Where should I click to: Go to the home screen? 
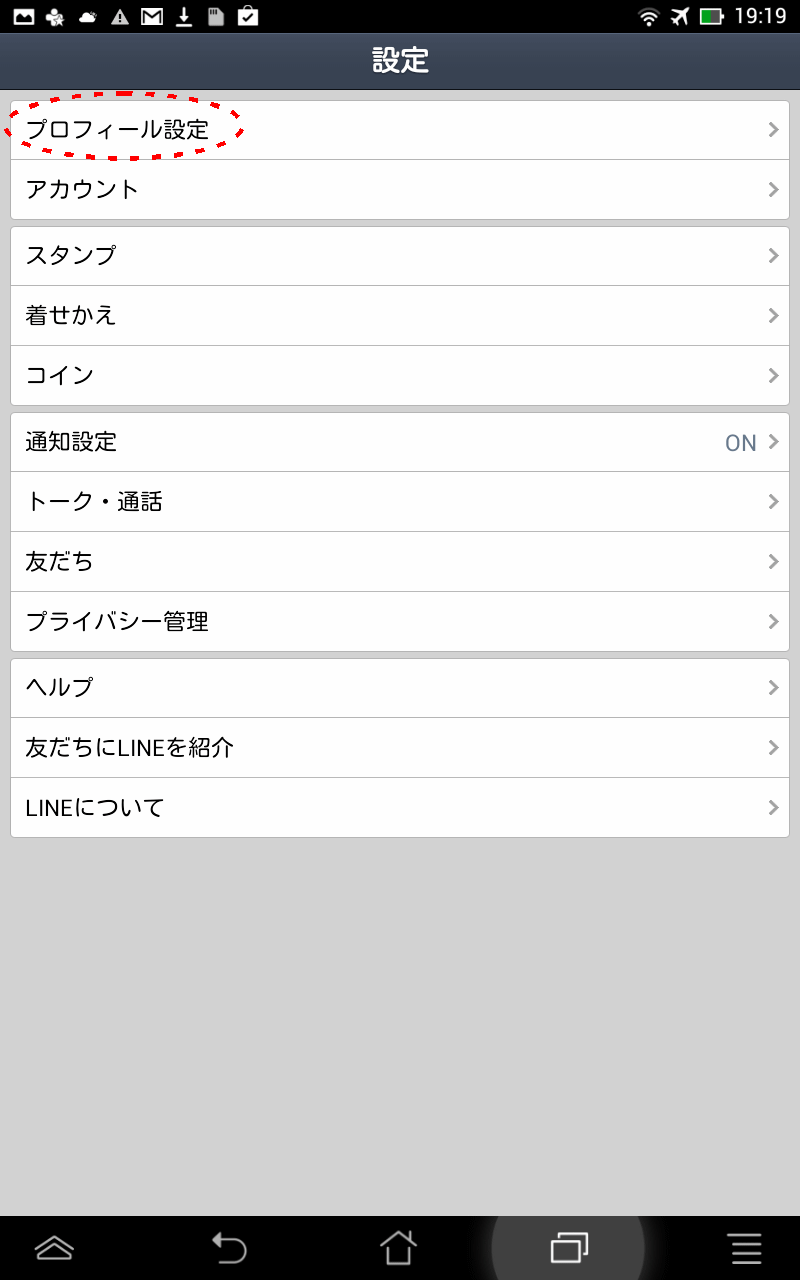398,1247
